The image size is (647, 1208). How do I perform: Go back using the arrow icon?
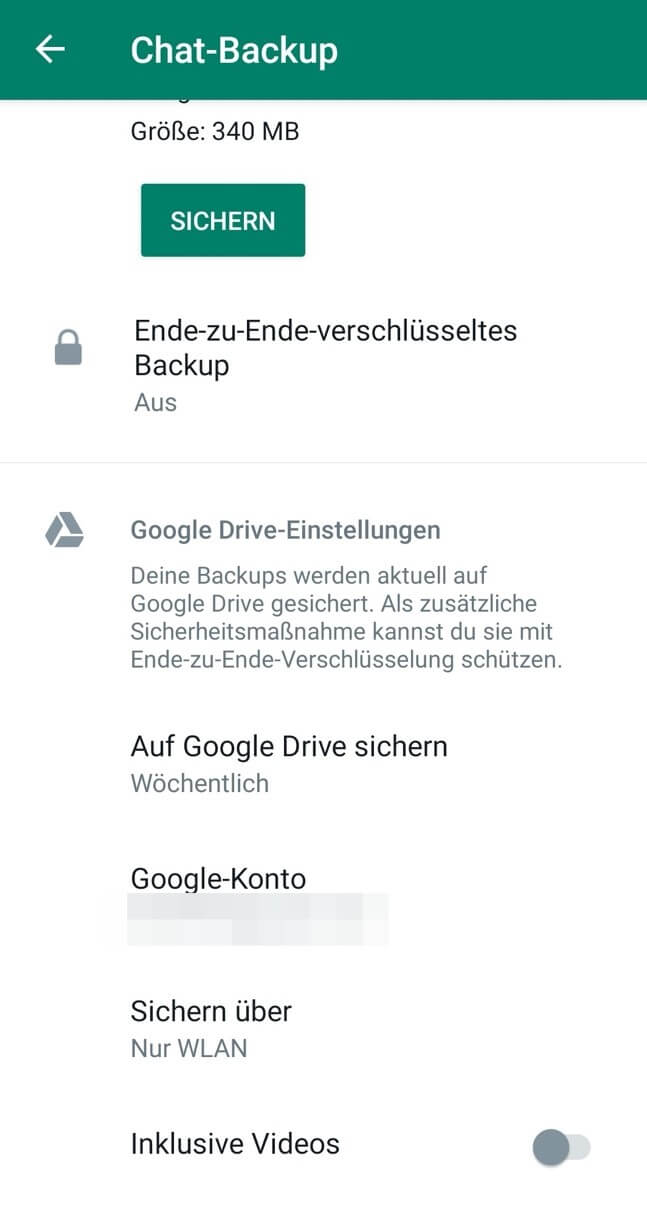50,50
